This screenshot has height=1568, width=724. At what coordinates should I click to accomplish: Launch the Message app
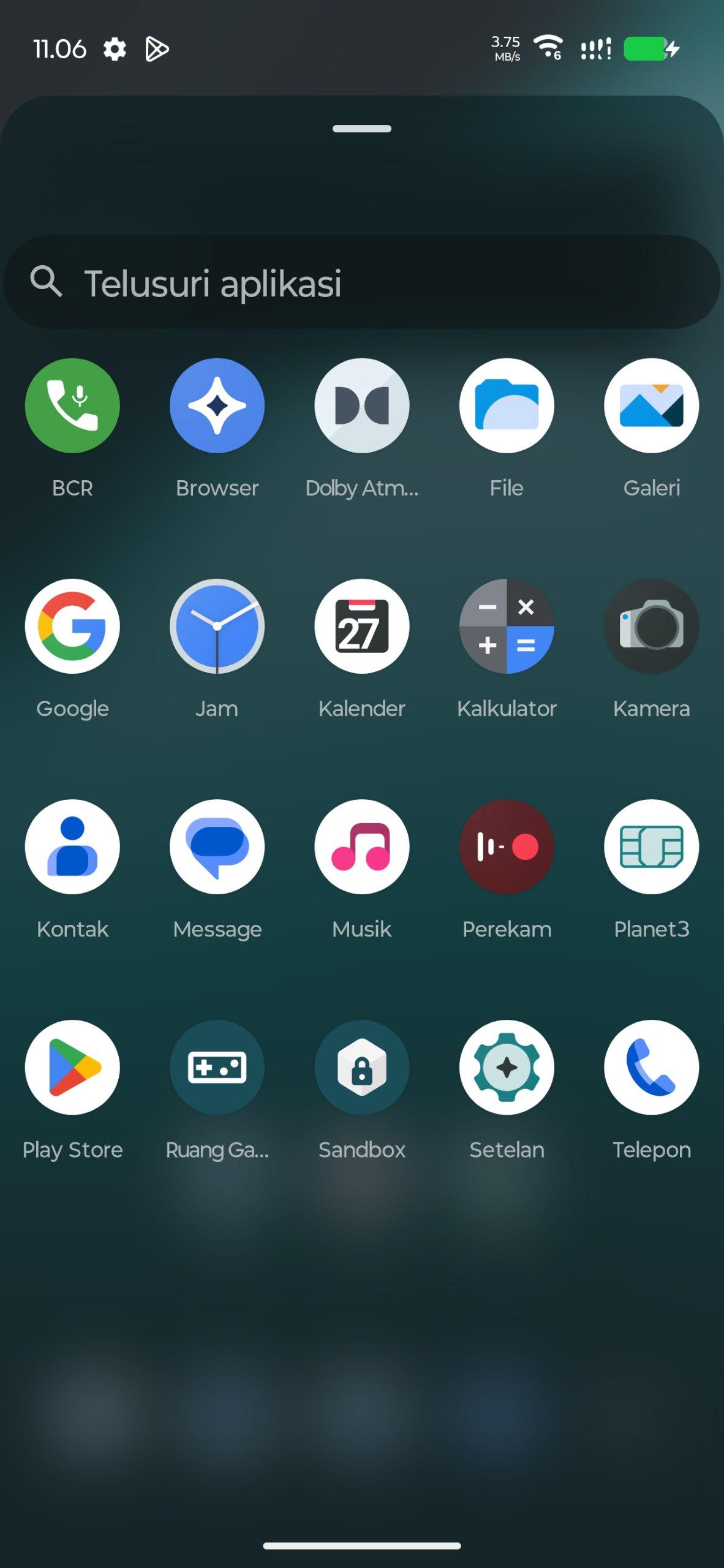click(217, 846)
